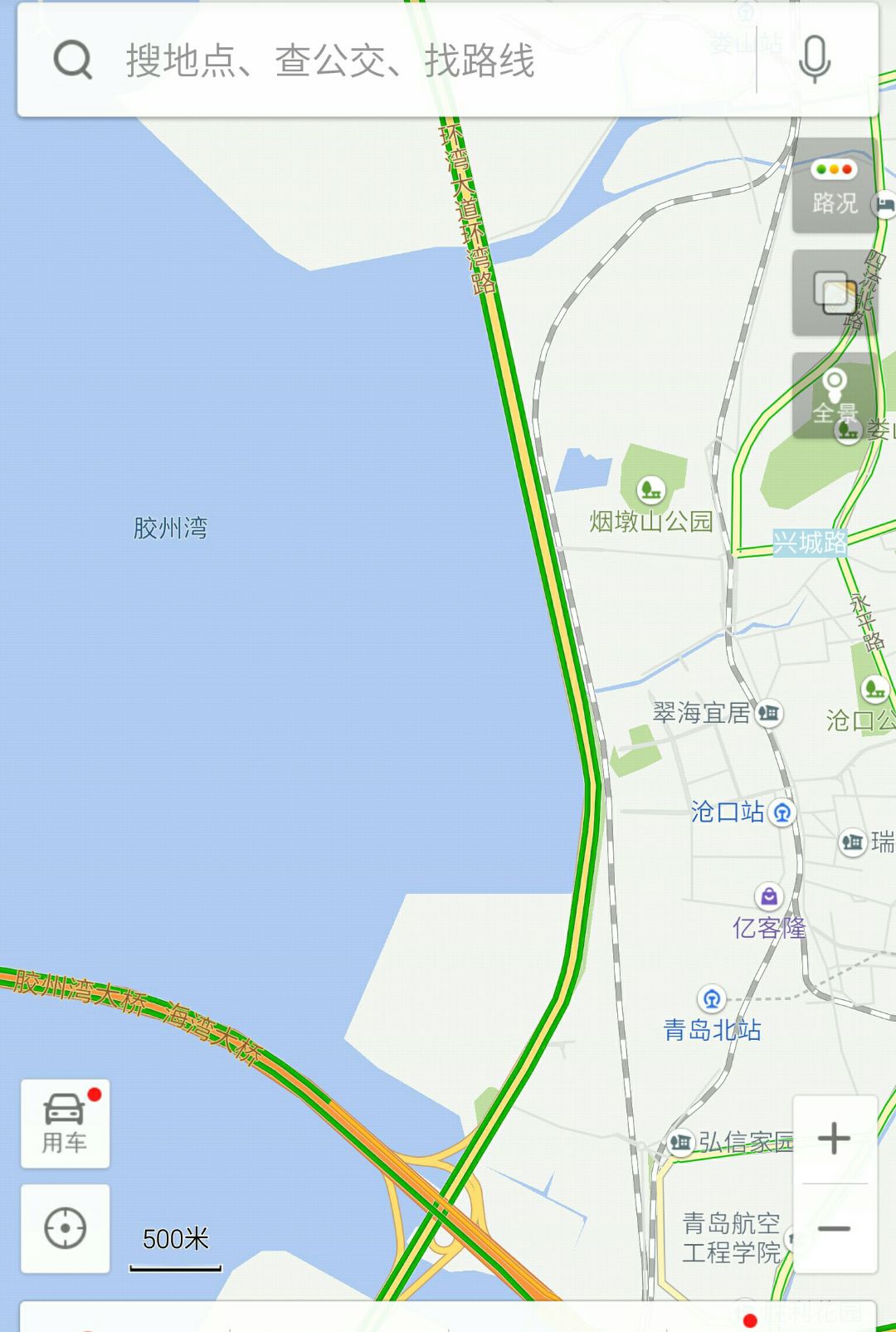Select the 翠海宜居 residence marker
896x1332 pixels.
[x=769, y=713]
